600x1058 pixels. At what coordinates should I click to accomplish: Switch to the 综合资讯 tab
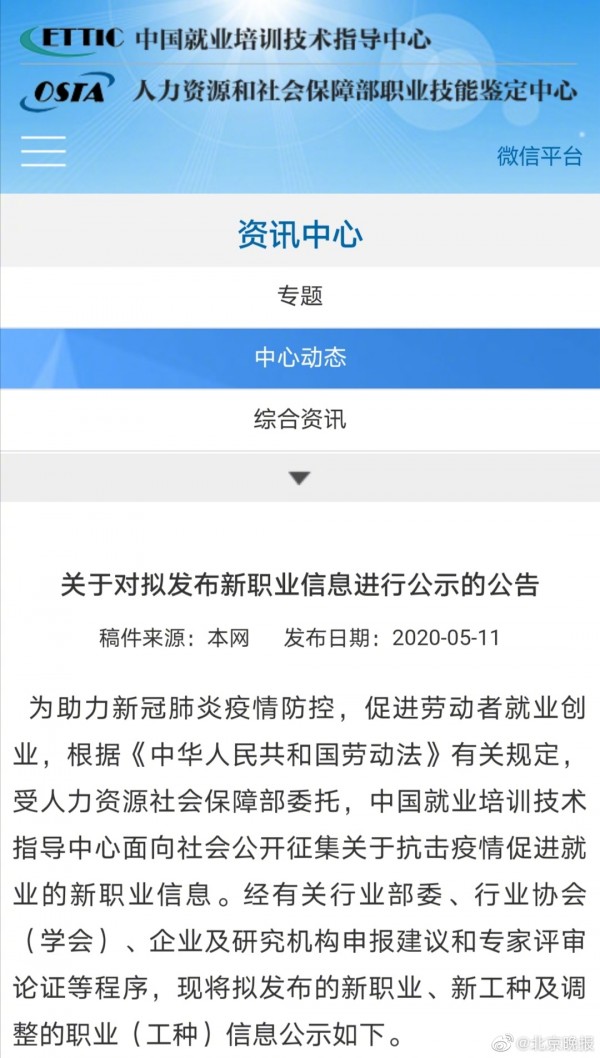[300, 418]
